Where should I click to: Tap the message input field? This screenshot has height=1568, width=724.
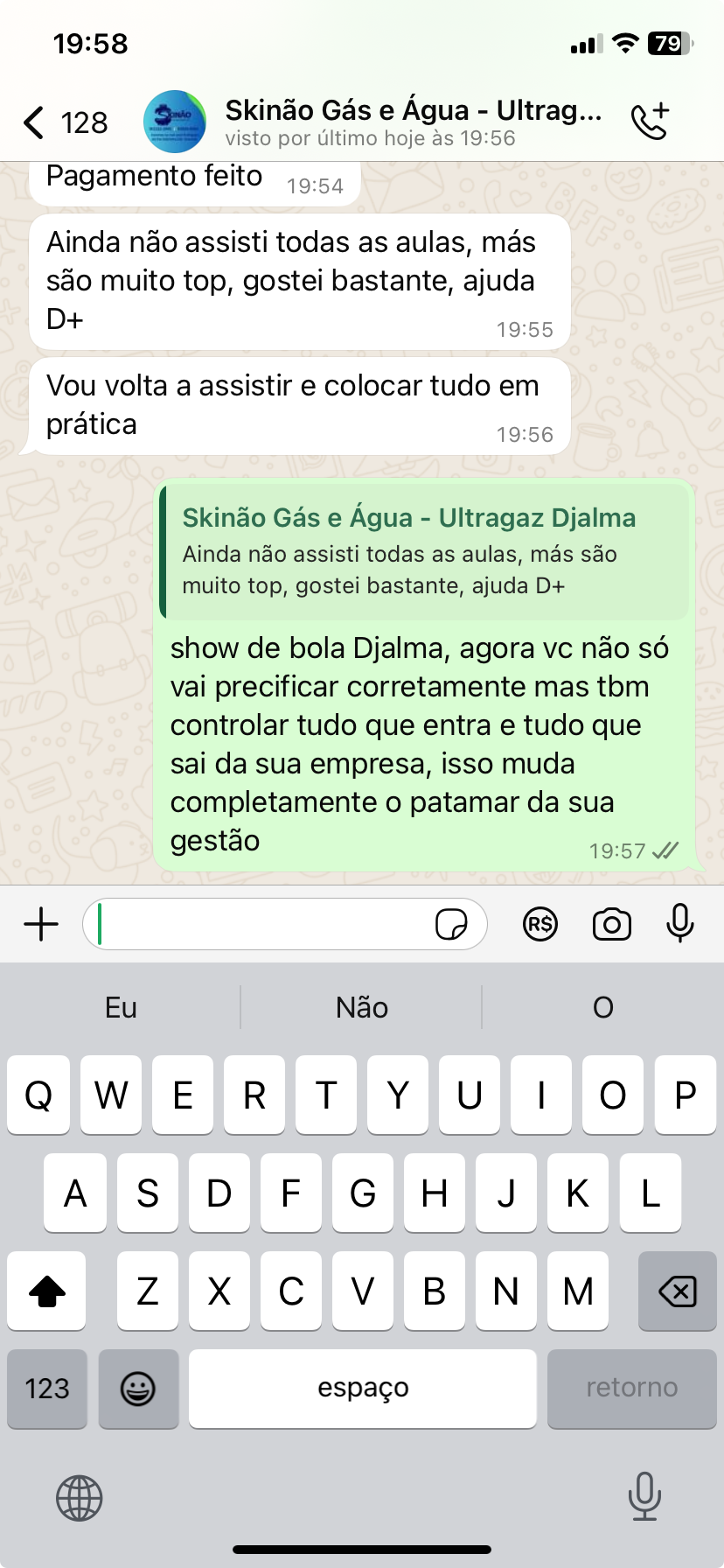click(x=262, y=924)
